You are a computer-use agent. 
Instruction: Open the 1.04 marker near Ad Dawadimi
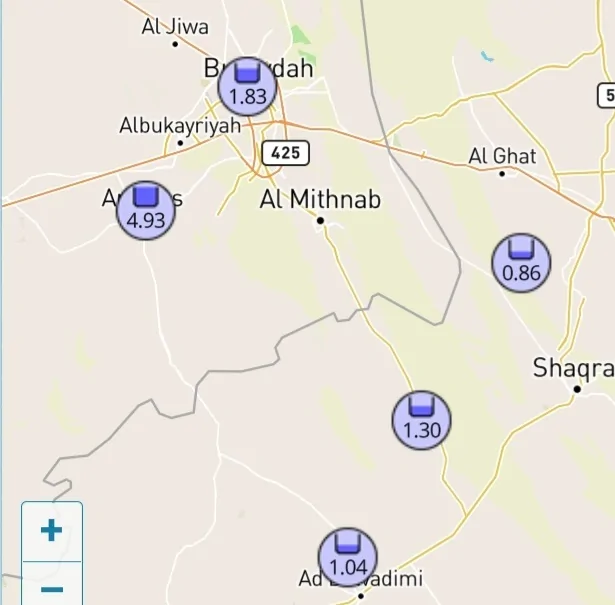(348, 557)
